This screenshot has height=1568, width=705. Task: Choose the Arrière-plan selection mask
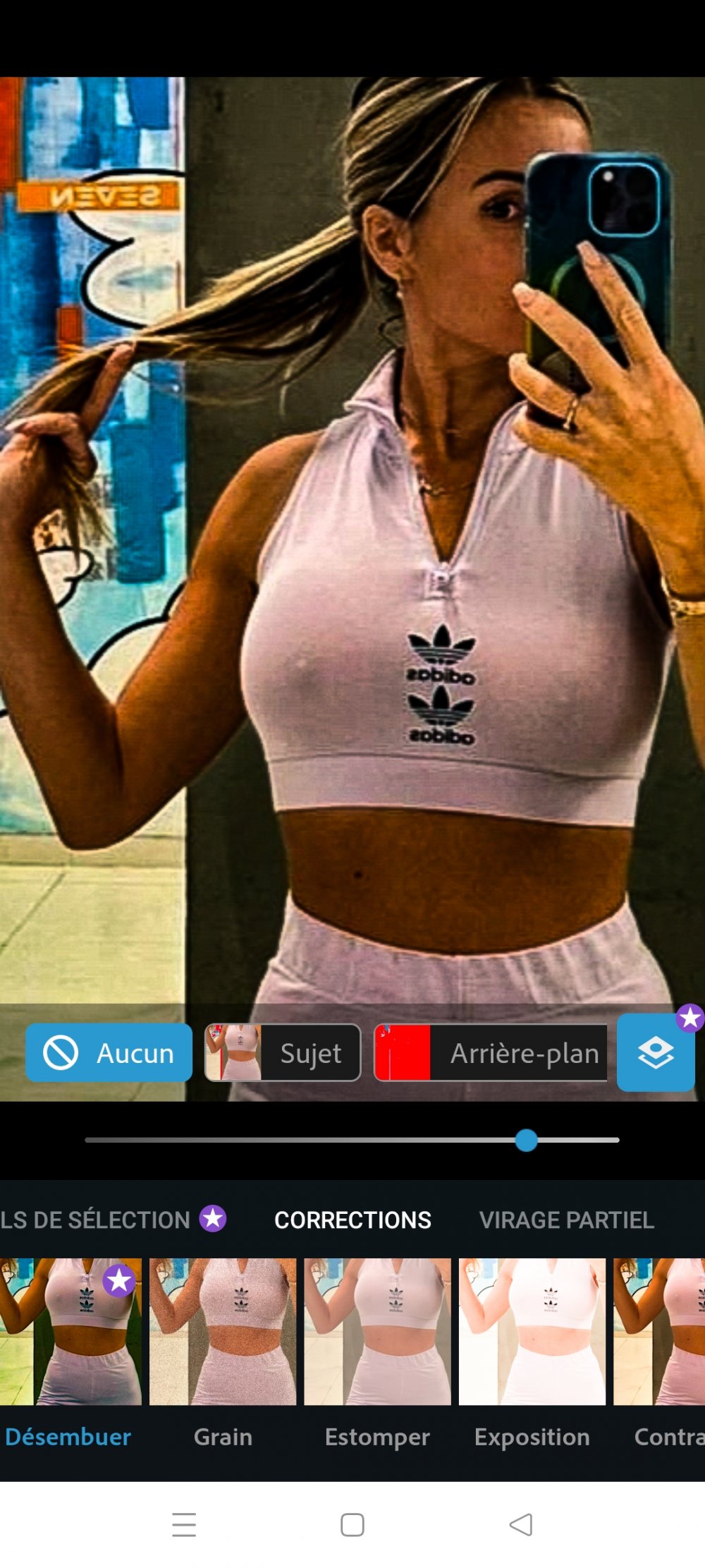point(491,1052)
